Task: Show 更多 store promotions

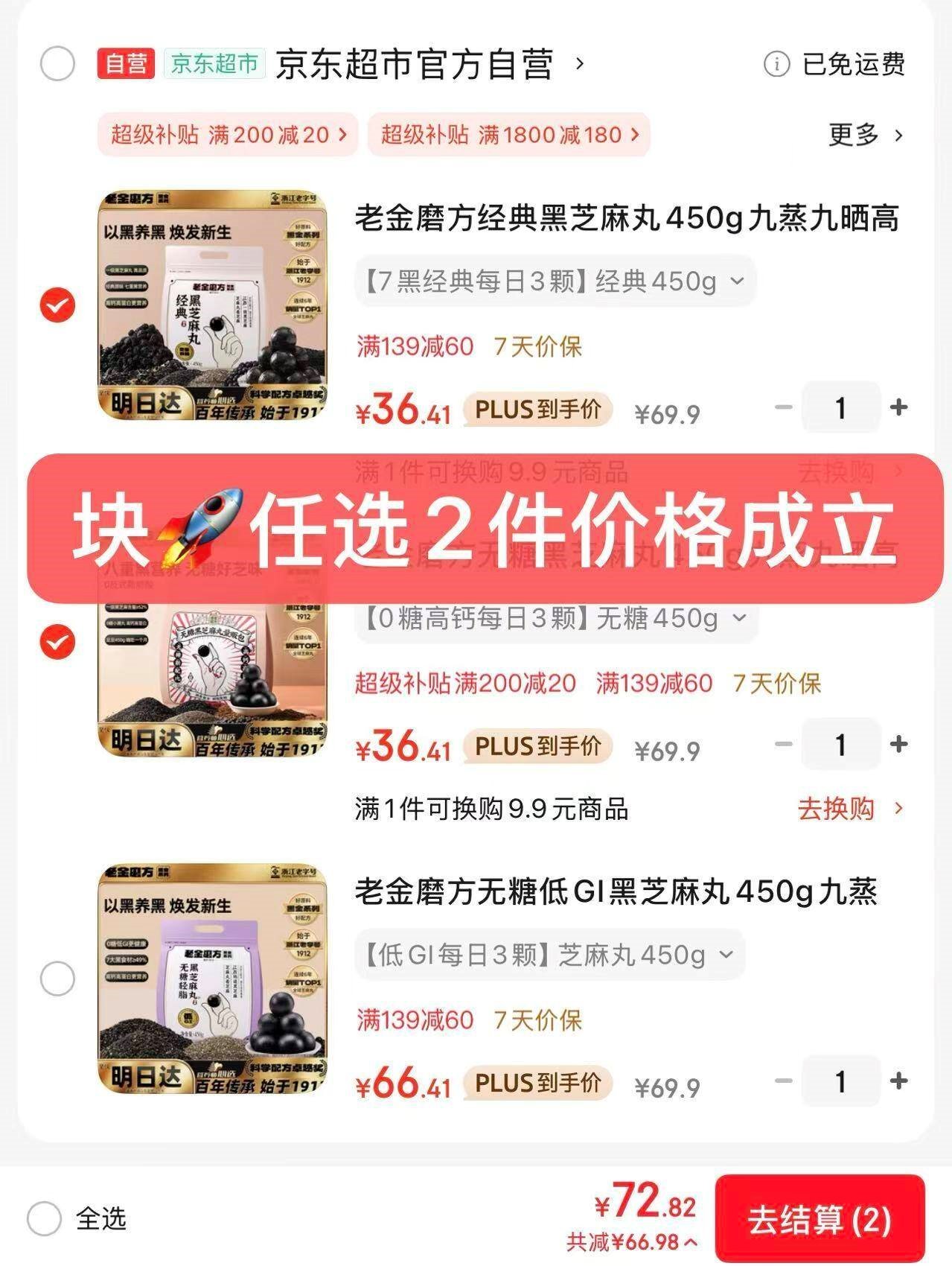Action: 866,135
